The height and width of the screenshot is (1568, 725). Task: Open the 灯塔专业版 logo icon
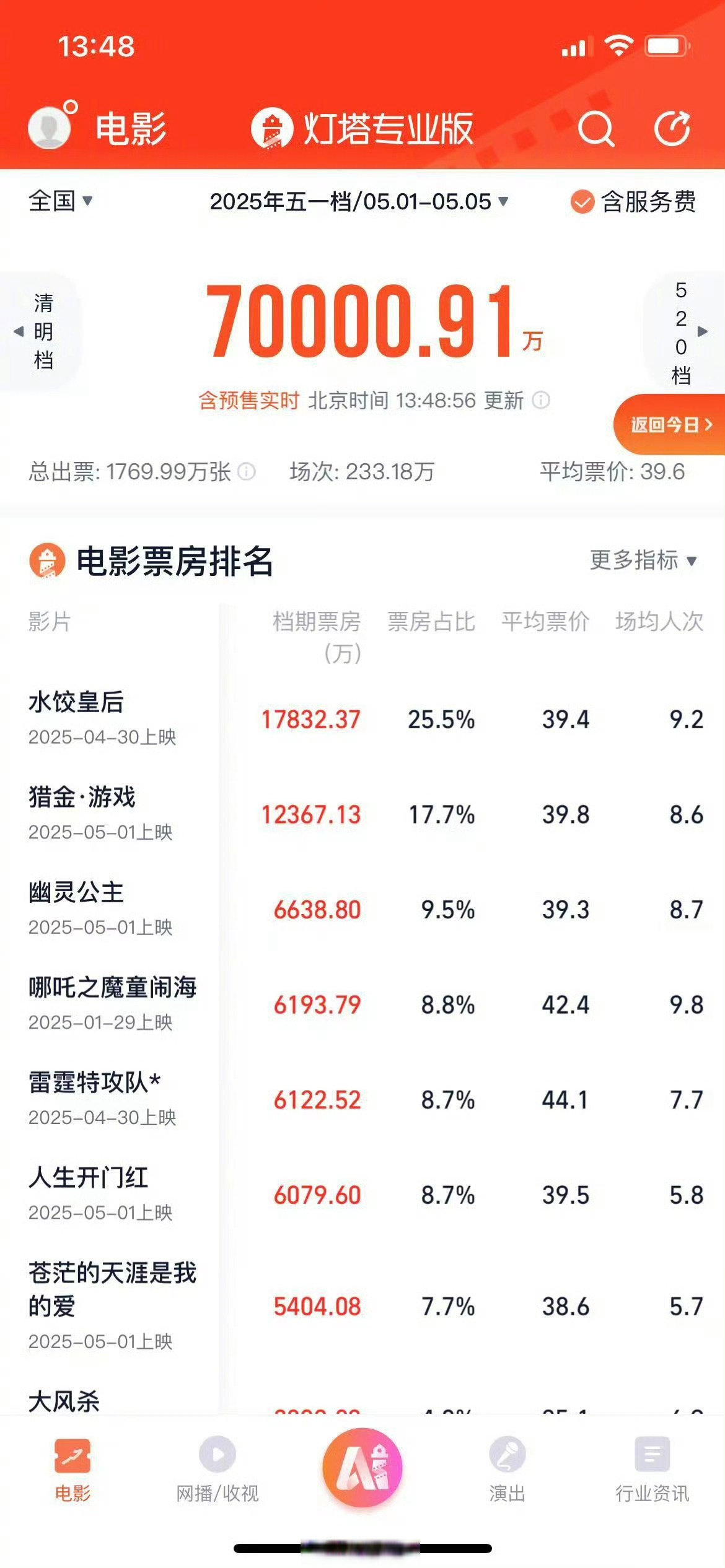coord(271,128)
